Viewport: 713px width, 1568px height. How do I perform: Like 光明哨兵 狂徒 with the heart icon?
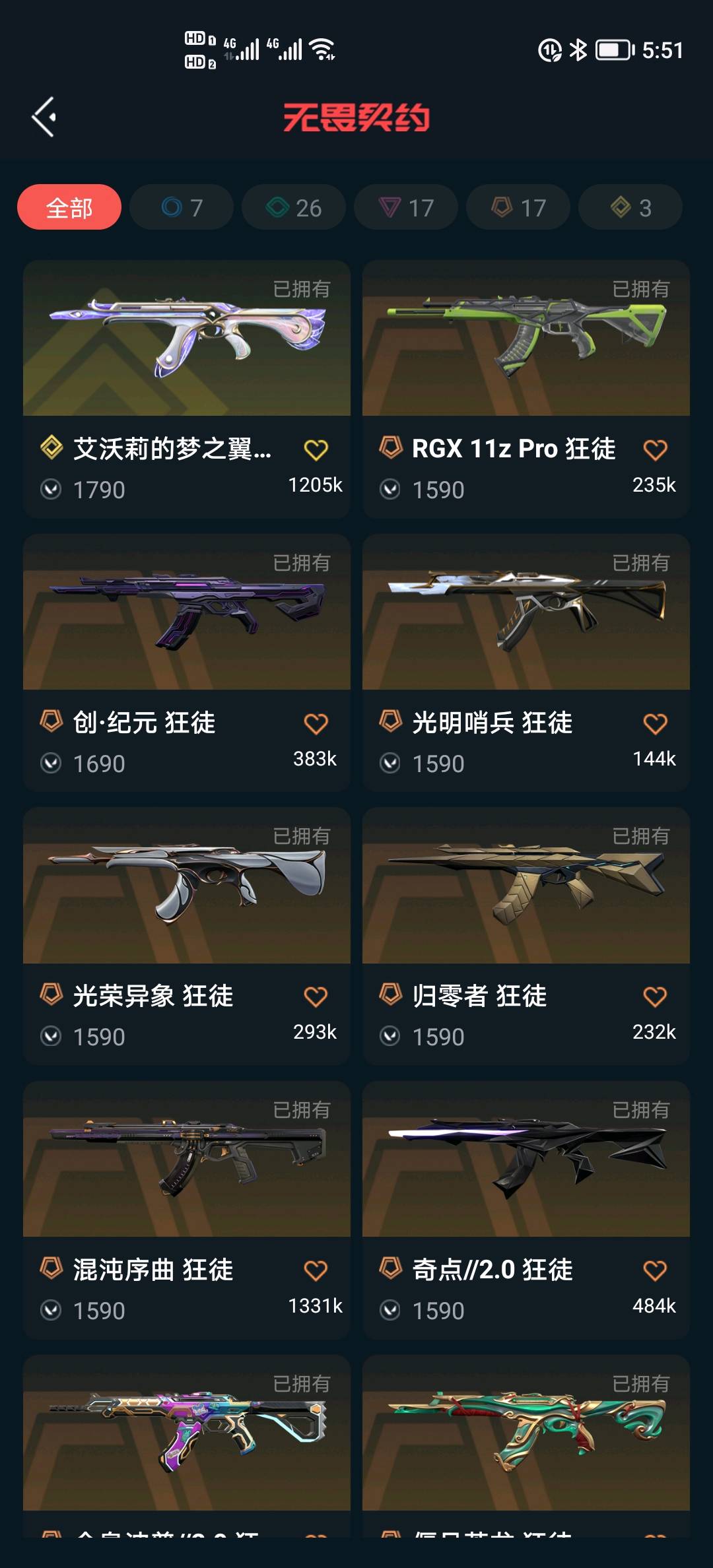pyautogui.click(x=655, y=724)
